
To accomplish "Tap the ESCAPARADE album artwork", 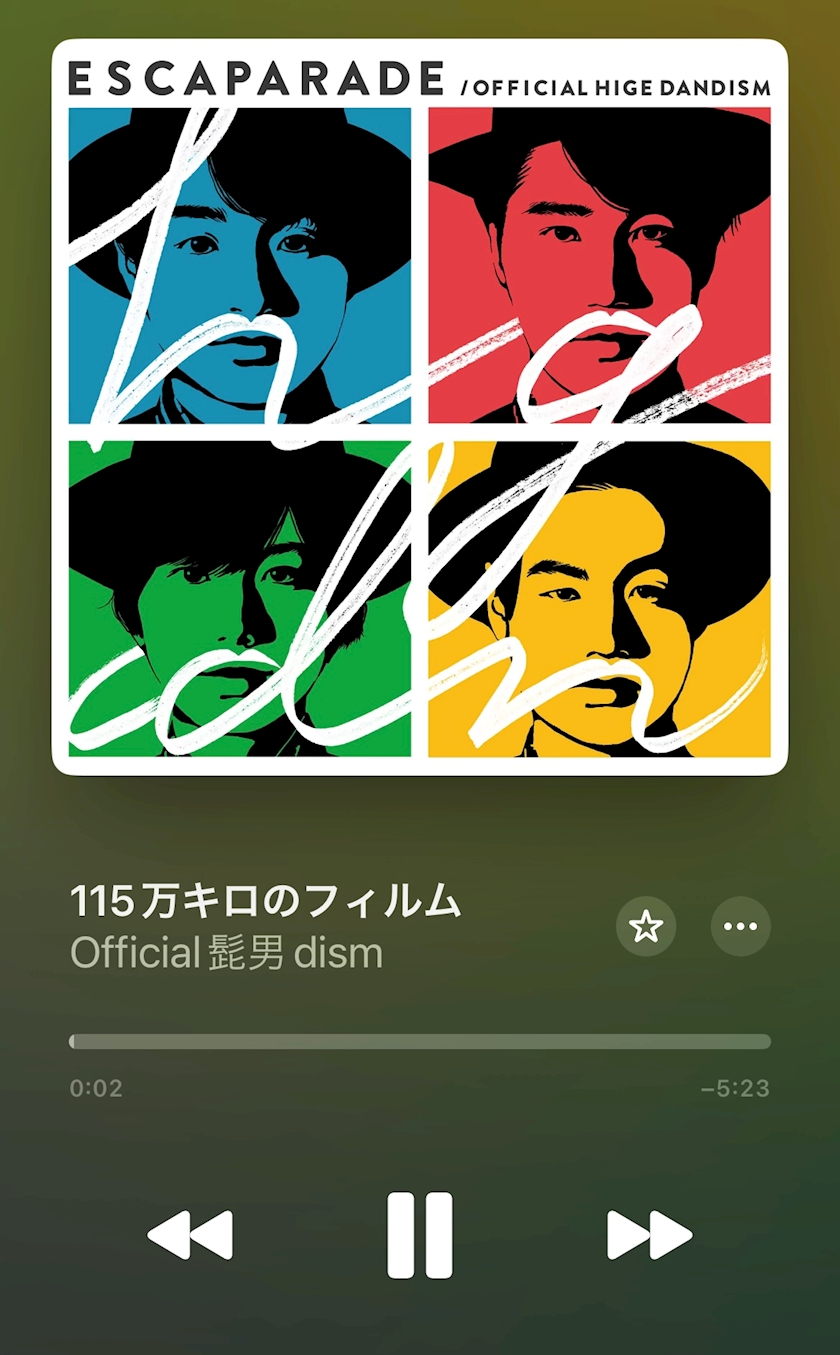I will tap(420, 407).
